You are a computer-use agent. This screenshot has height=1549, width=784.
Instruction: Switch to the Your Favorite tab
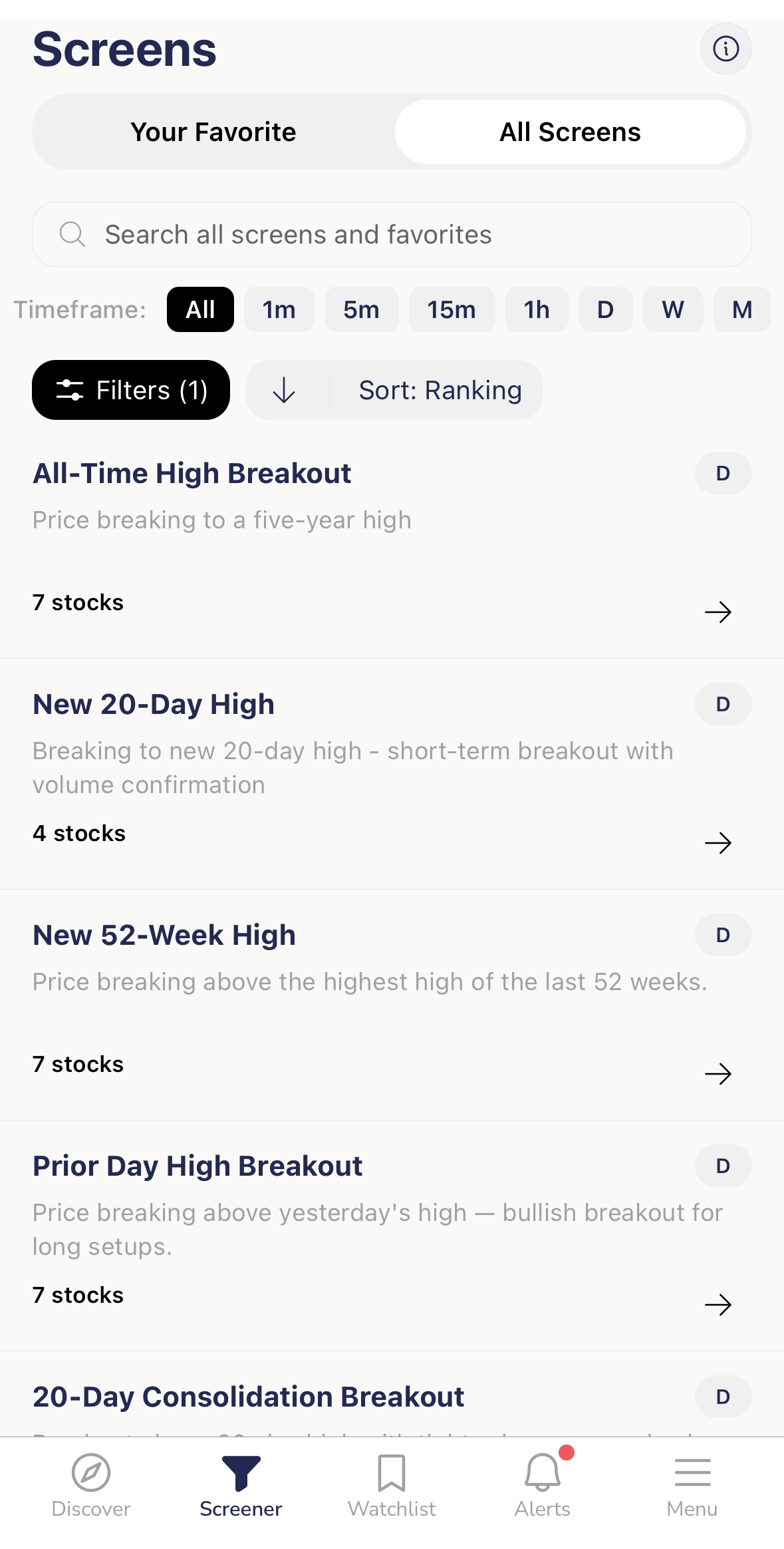213,132
